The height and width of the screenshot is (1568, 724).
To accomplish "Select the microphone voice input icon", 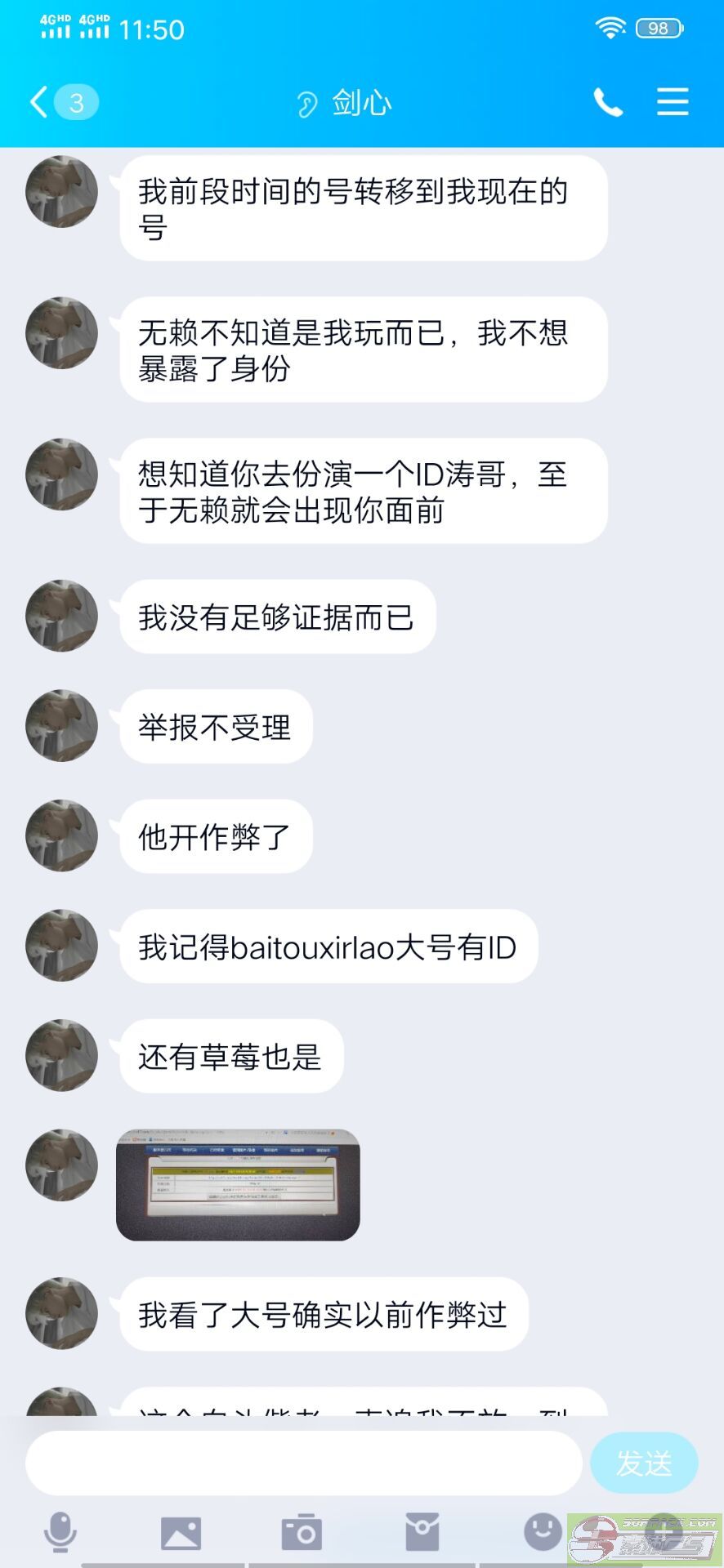I will pos(60,1531).
